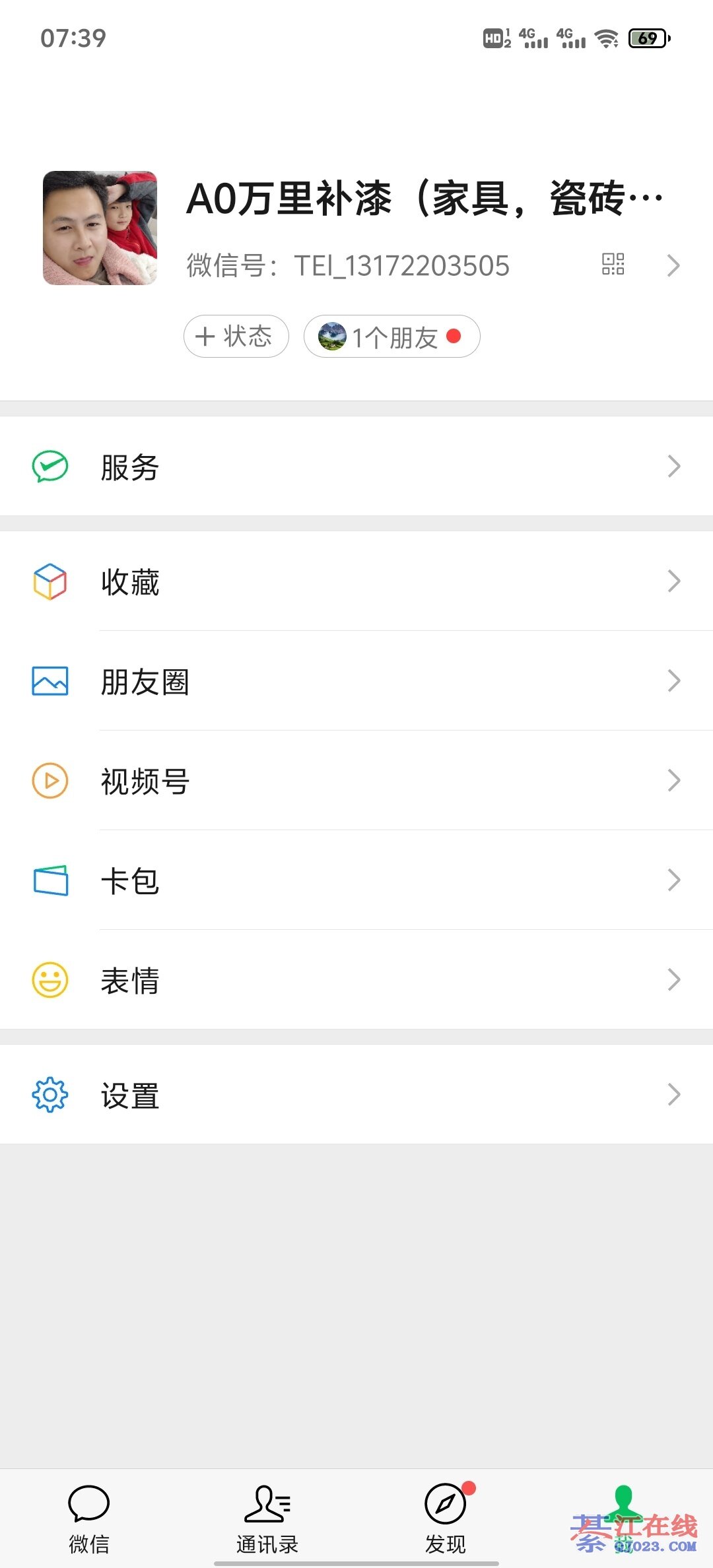Open 收藏 (Favorites)
Image resolution: width=713 pixels, height=1568 pixels.
click(x=356, y=581)
